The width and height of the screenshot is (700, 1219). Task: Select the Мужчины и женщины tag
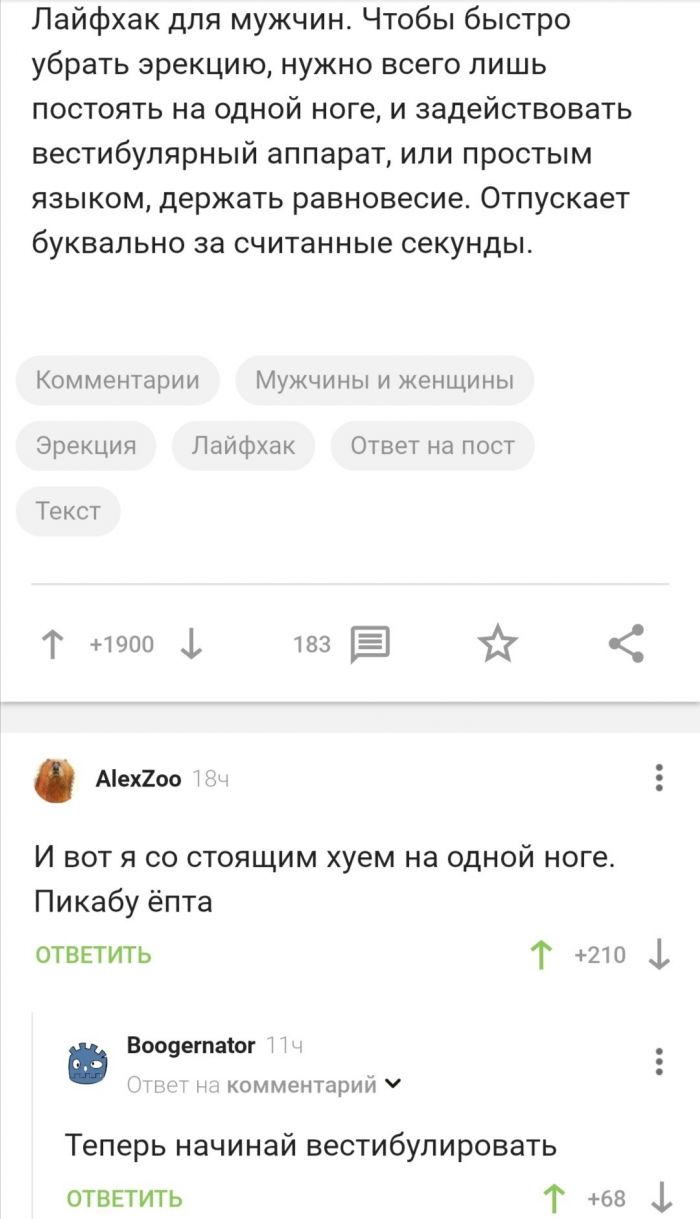point(384,380)
